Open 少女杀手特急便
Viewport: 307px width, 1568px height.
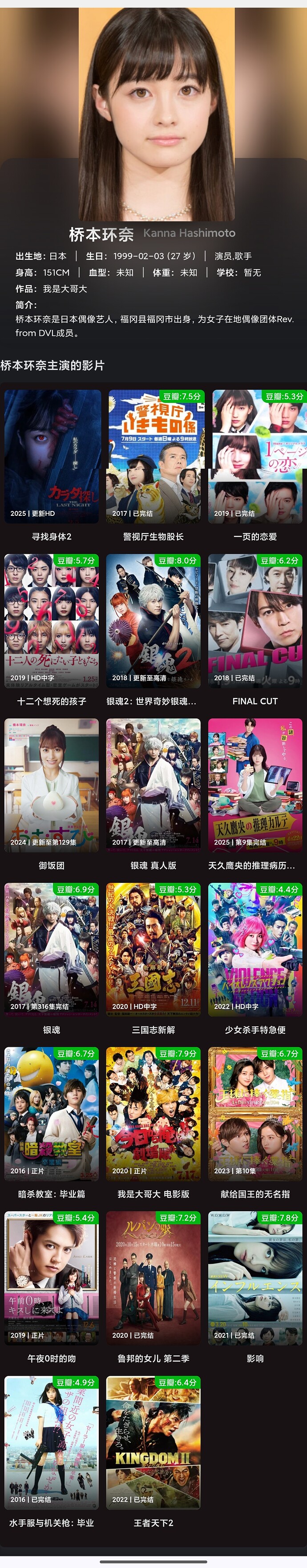coord(255,950)
